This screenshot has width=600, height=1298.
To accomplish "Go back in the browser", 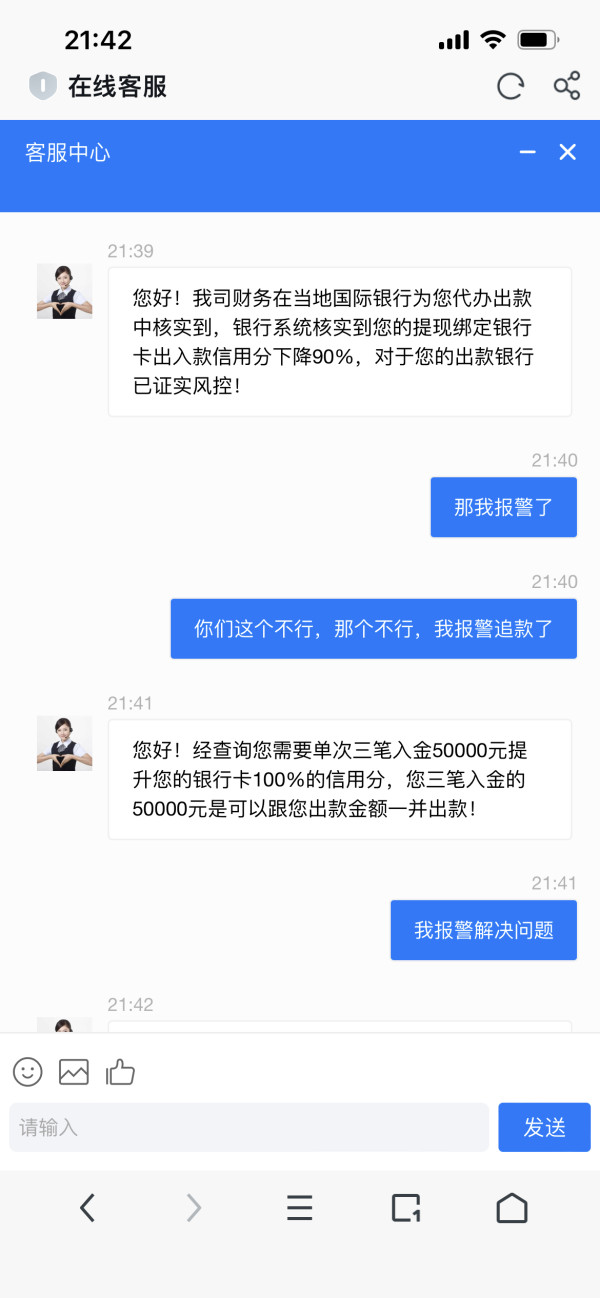I will [x=87, y=1208].
